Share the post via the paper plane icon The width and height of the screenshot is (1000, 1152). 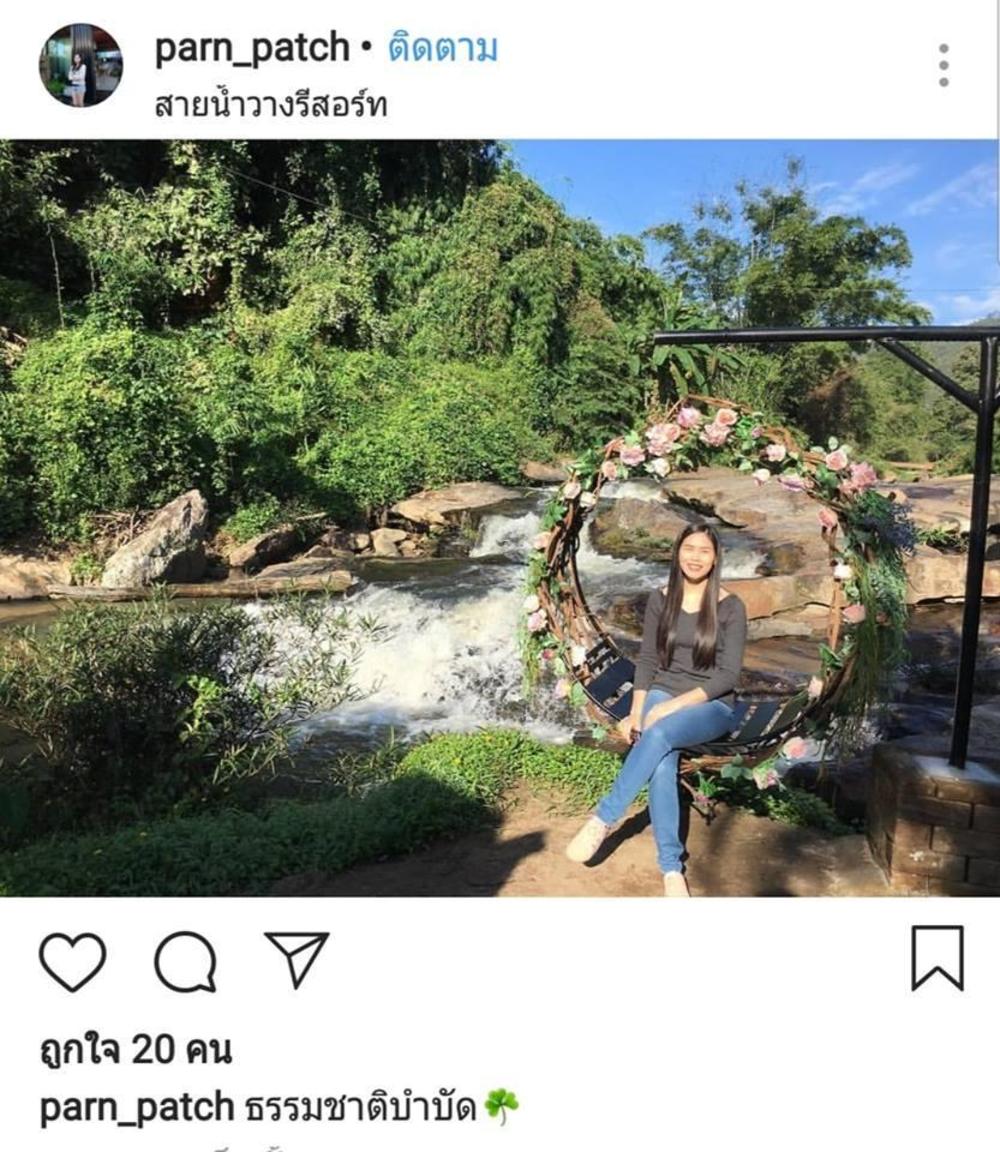[297, 960]
